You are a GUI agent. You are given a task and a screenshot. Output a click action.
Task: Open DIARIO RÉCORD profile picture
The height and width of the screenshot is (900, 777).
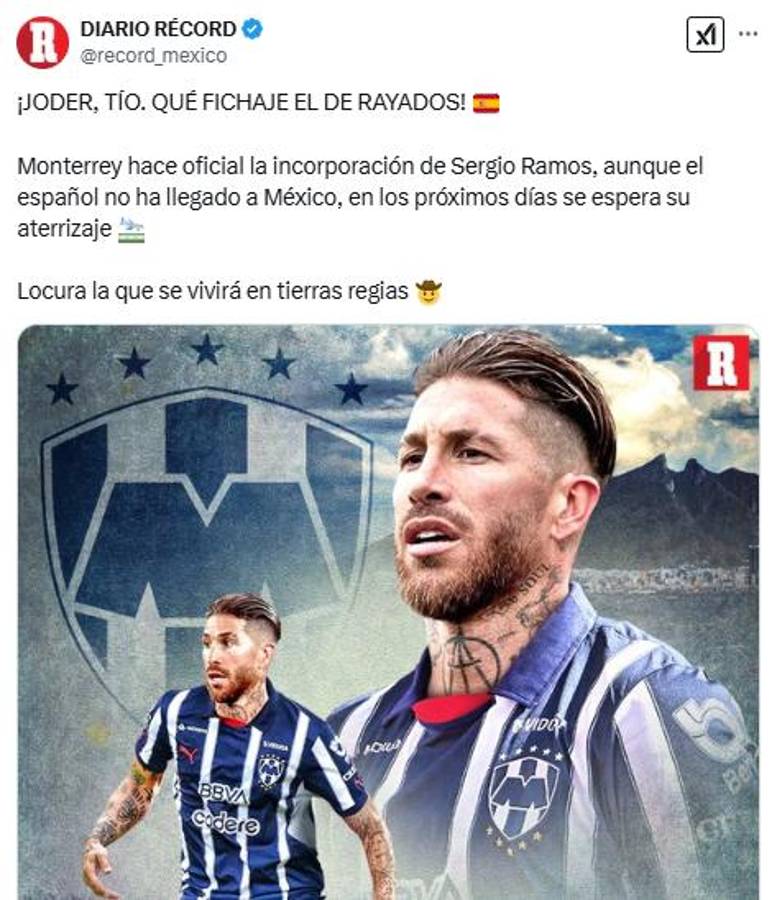[42, 42]
